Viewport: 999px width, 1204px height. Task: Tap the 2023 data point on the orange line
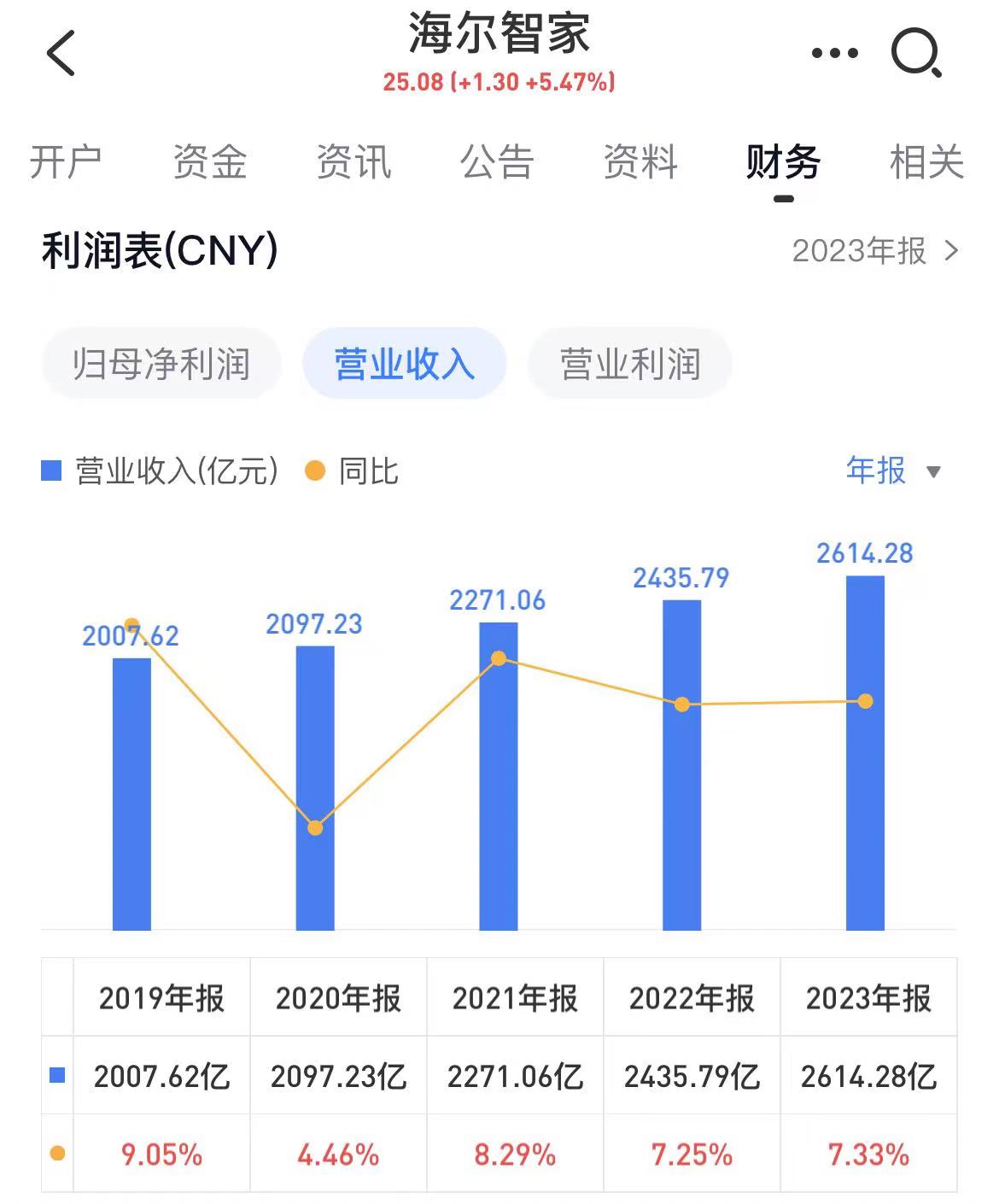[866, 701]
